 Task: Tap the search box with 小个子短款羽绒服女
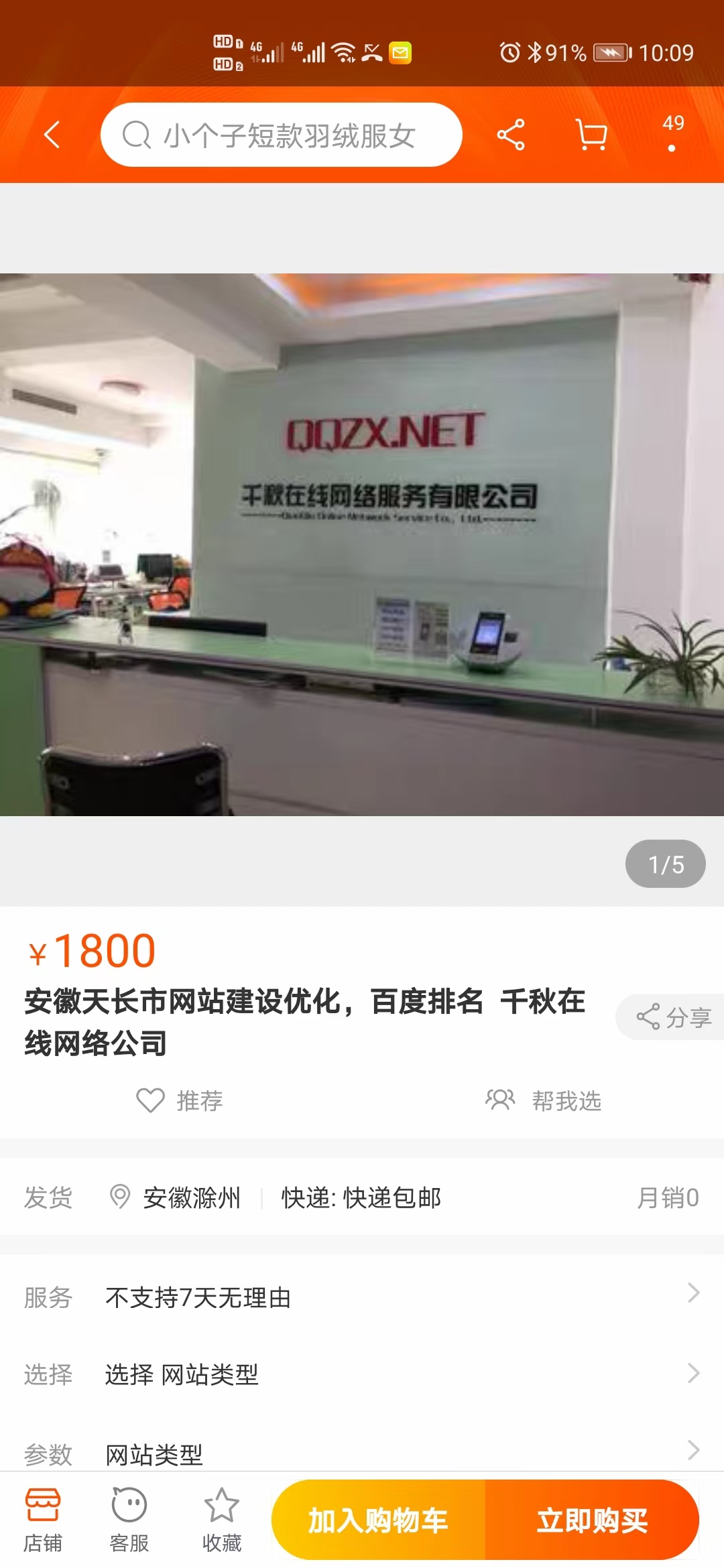coord(282,135)
